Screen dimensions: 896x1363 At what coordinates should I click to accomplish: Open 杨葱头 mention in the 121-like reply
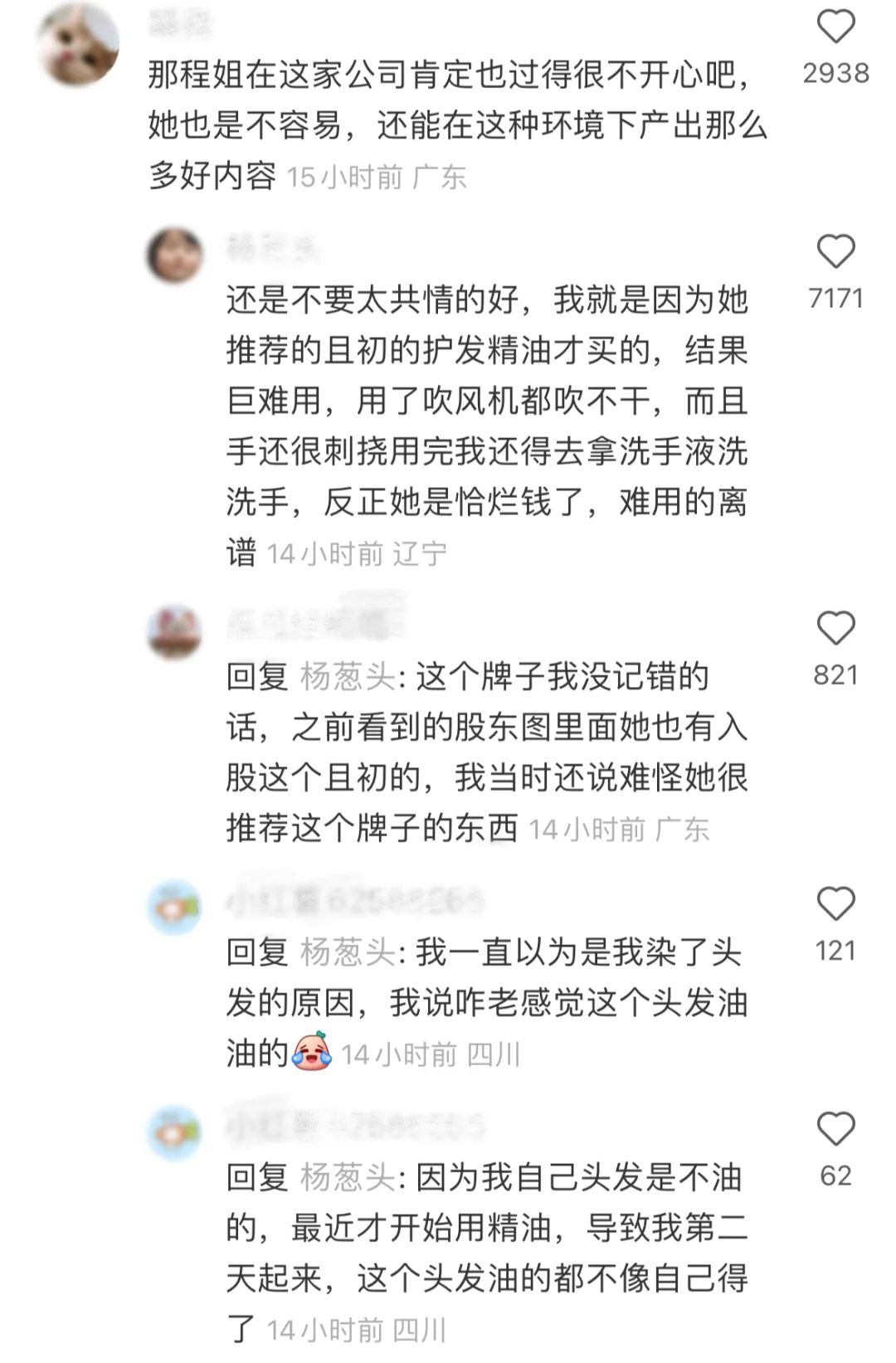point(347,952)
